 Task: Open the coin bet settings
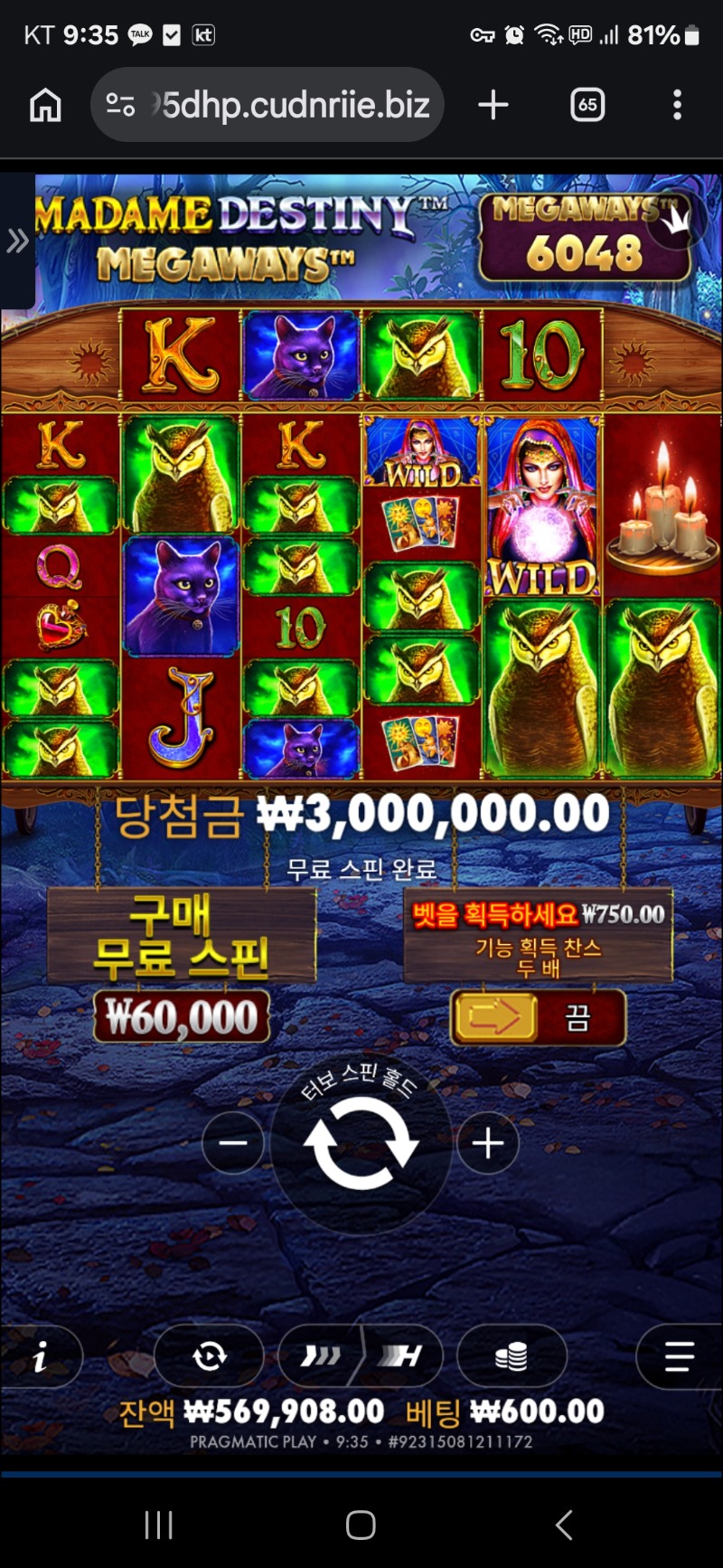(512, 1356)
